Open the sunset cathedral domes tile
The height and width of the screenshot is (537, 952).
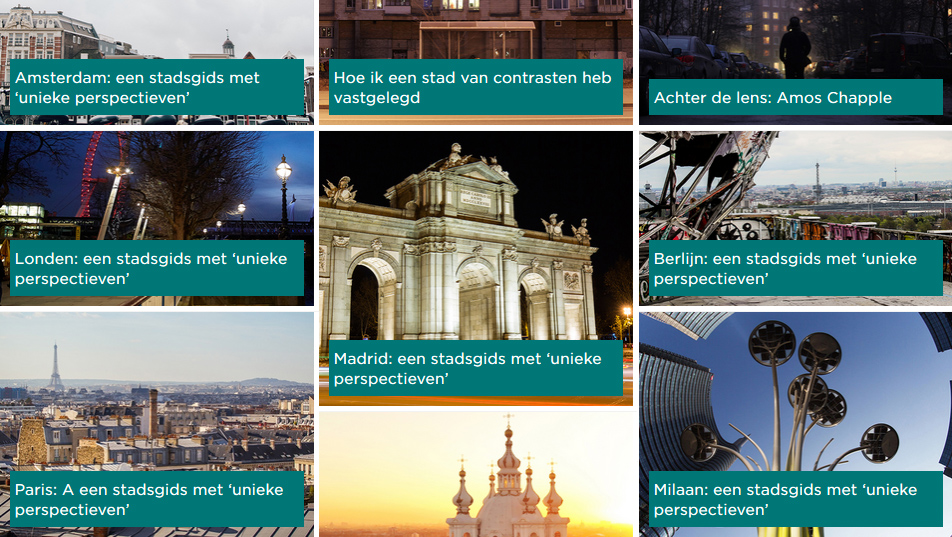[x=475, y=475]
